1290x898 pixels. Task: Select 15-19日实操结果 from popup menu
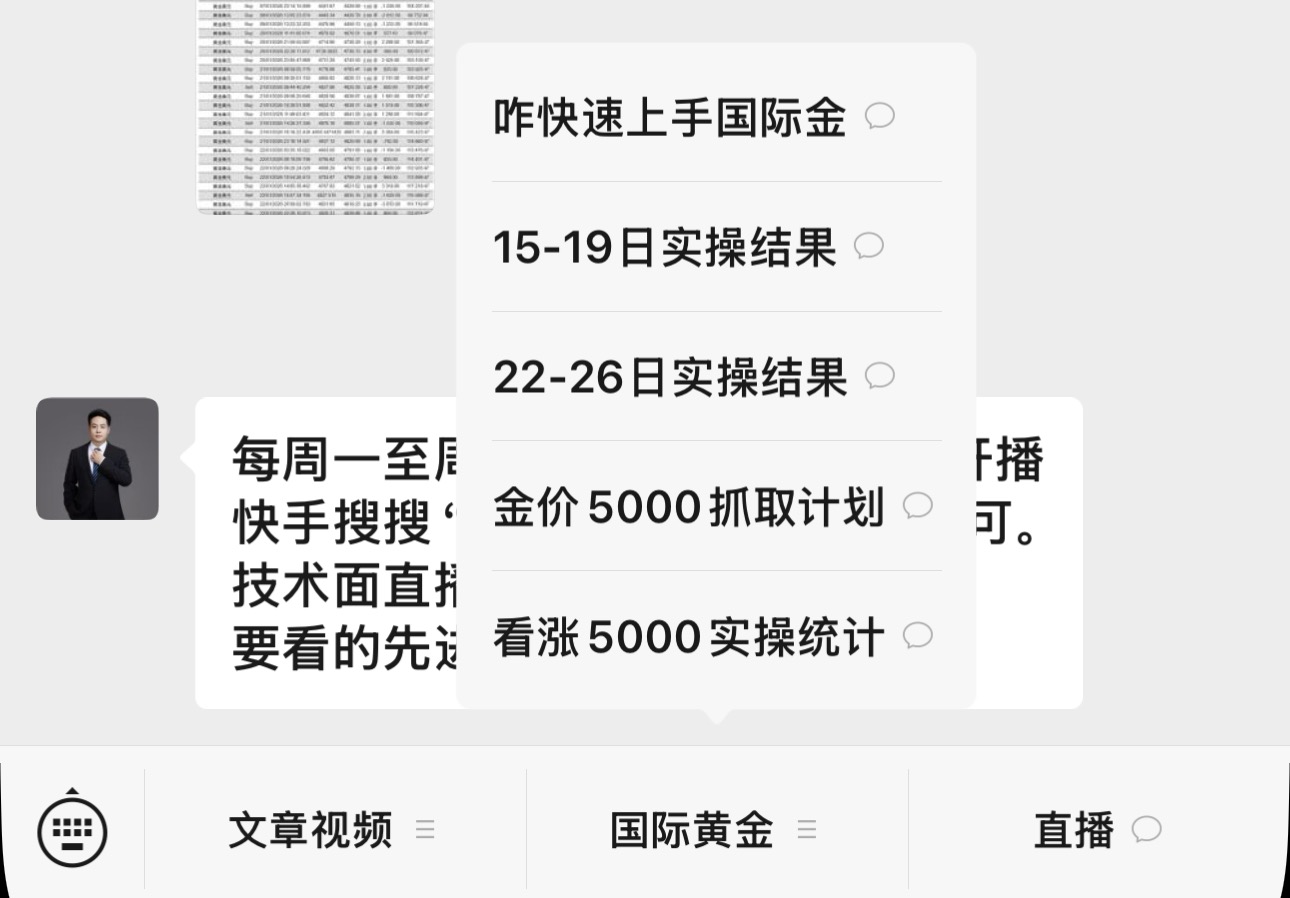688,247
